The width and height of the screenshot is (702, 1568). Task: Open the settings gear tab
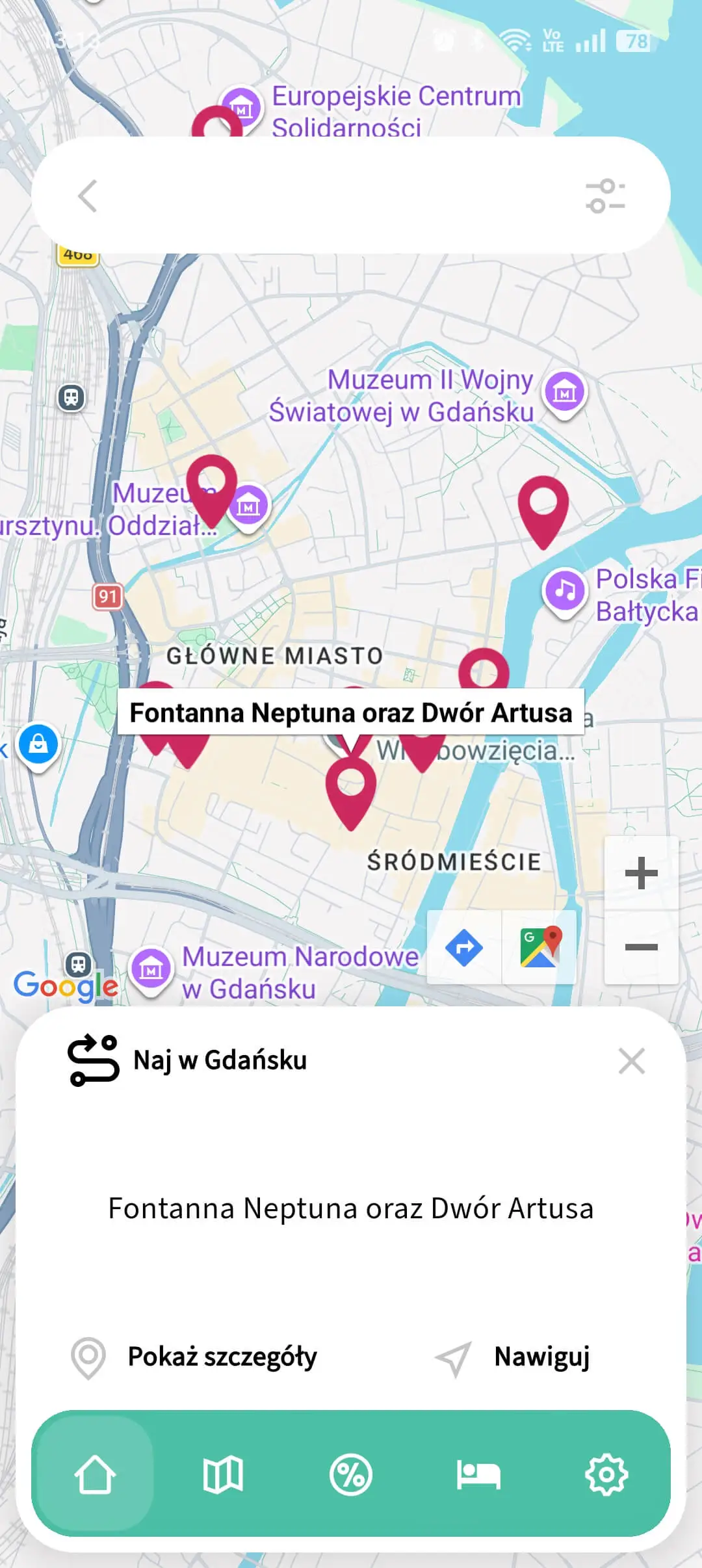coord(606,1474)
